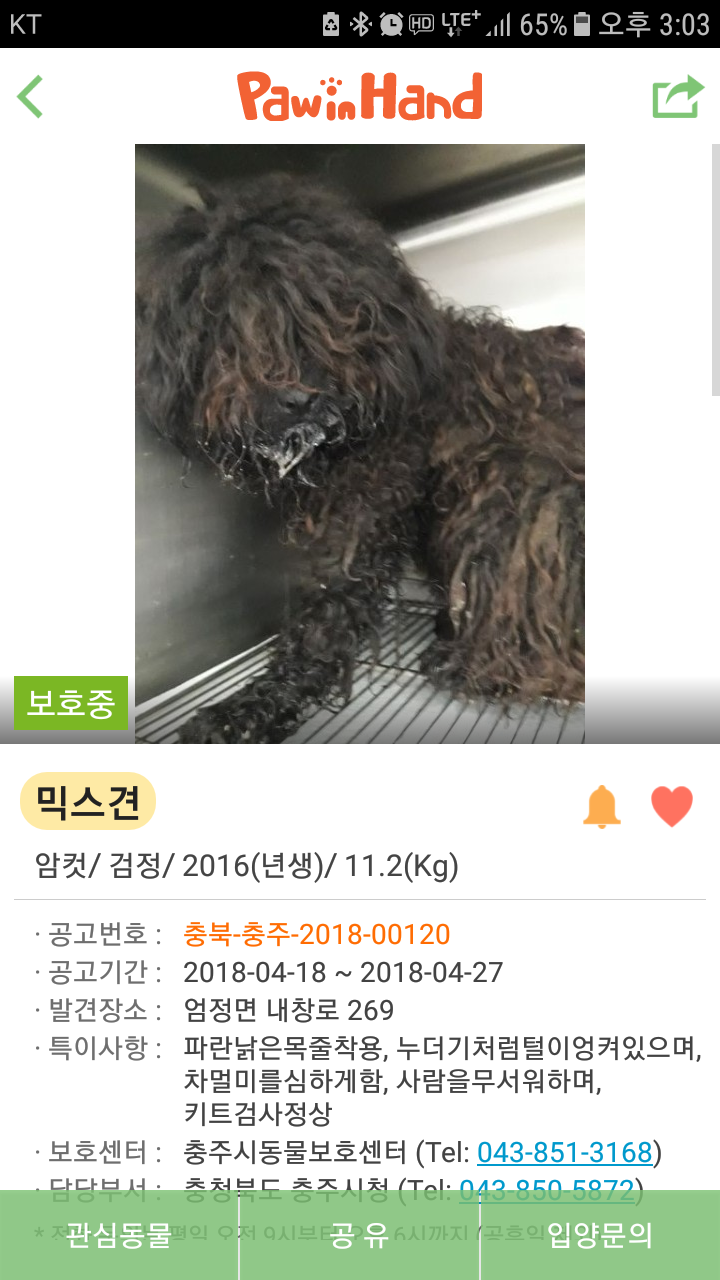Go back using the green arrow
The width and height of the screenshot is (720, 1280).
pos(31,97)
